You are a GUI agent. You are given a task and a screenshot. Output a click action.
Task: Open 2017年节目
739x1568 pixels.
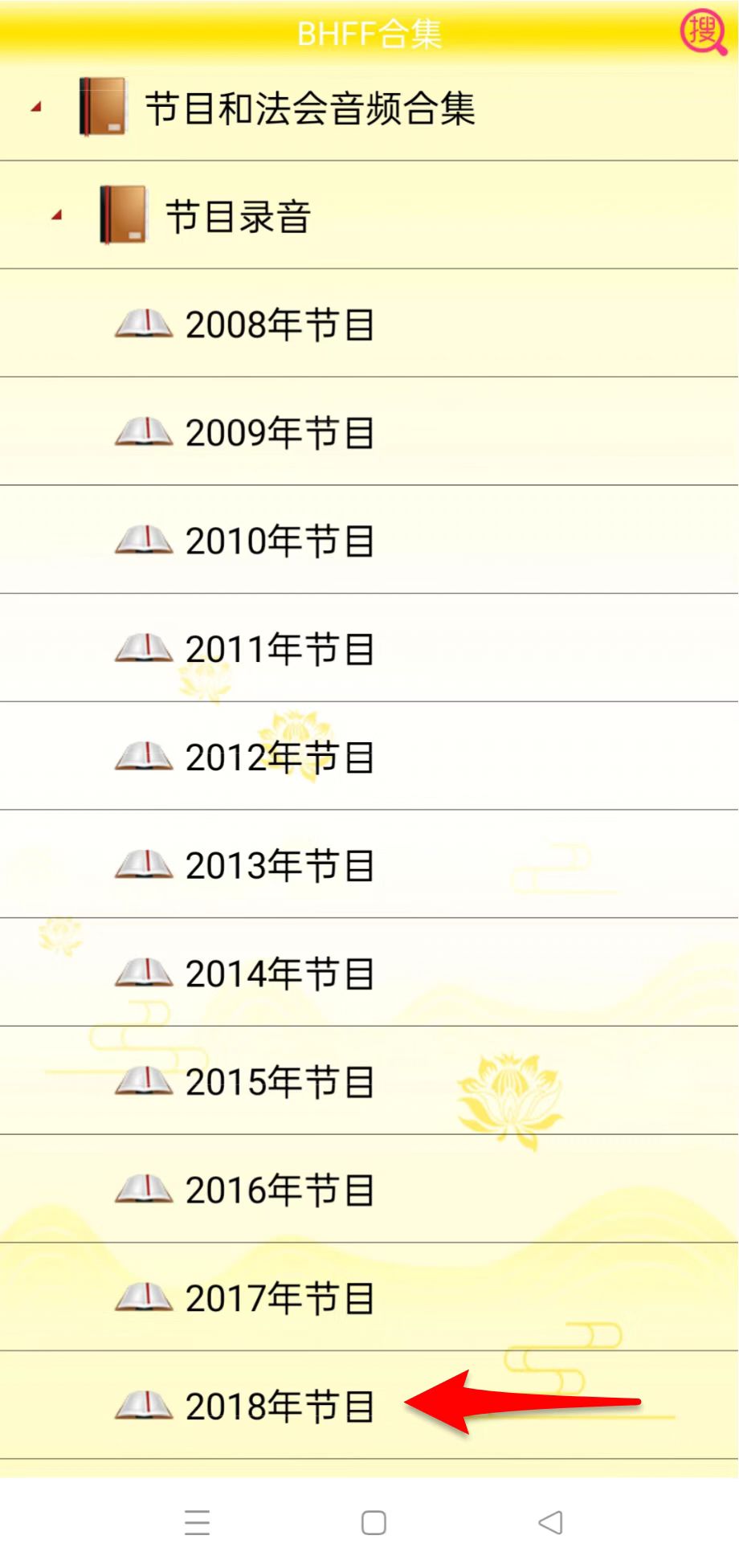coord(369,1297)
